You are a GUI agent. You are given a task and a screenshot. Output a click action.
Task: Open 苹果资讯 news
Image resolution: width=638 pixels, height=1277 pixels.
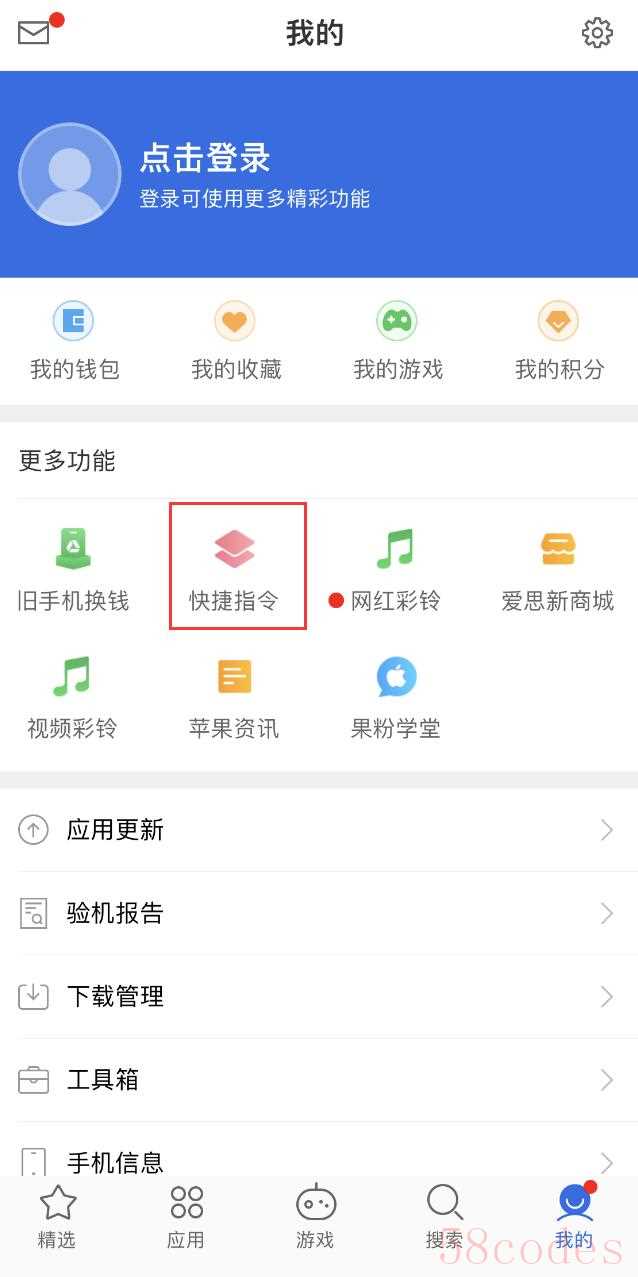pos(234,696)
